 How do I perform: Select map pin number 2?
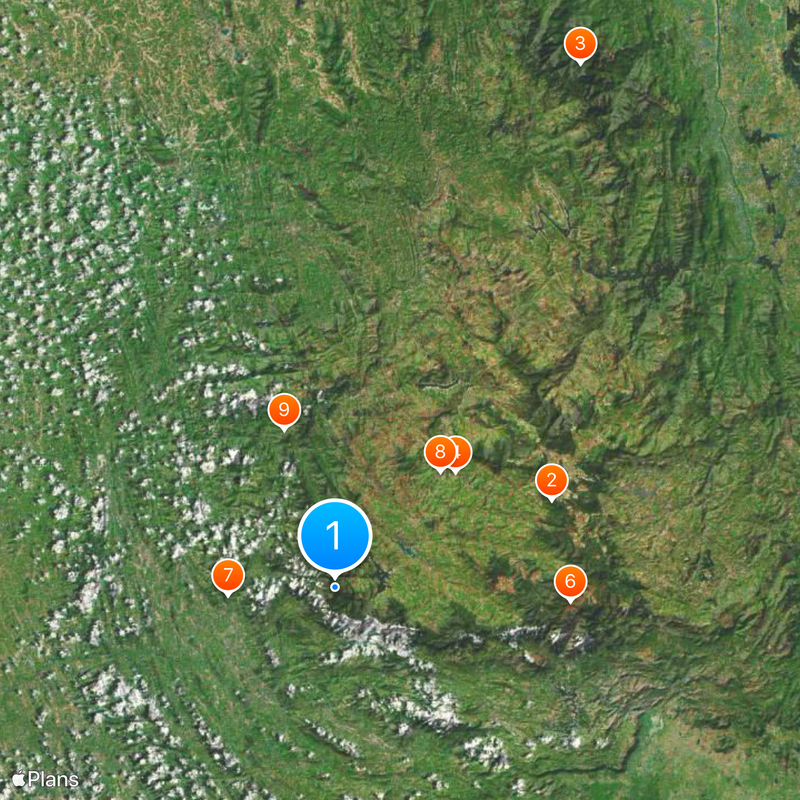point(551,480)
